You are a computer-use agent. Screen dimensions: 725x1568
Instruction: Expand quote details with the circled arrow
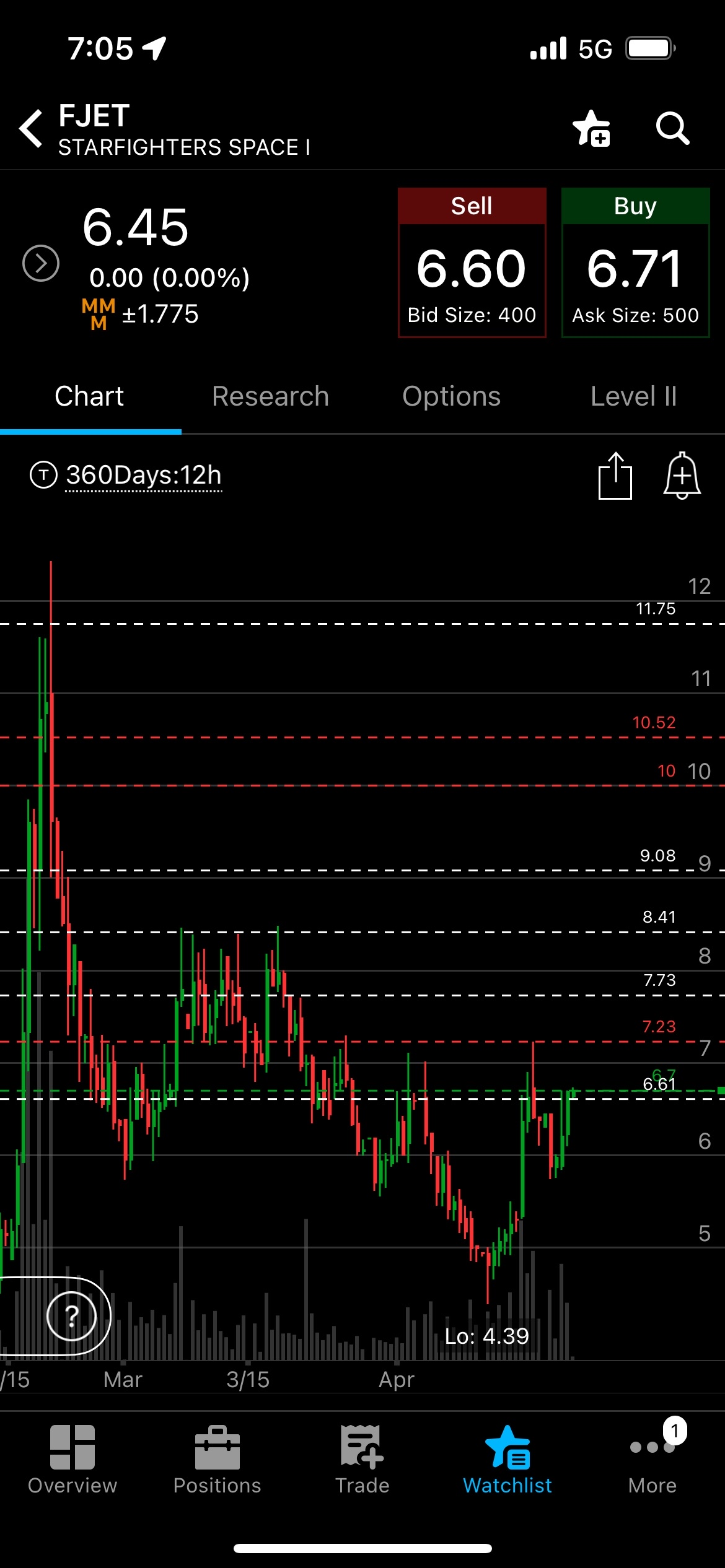[41, 263]
